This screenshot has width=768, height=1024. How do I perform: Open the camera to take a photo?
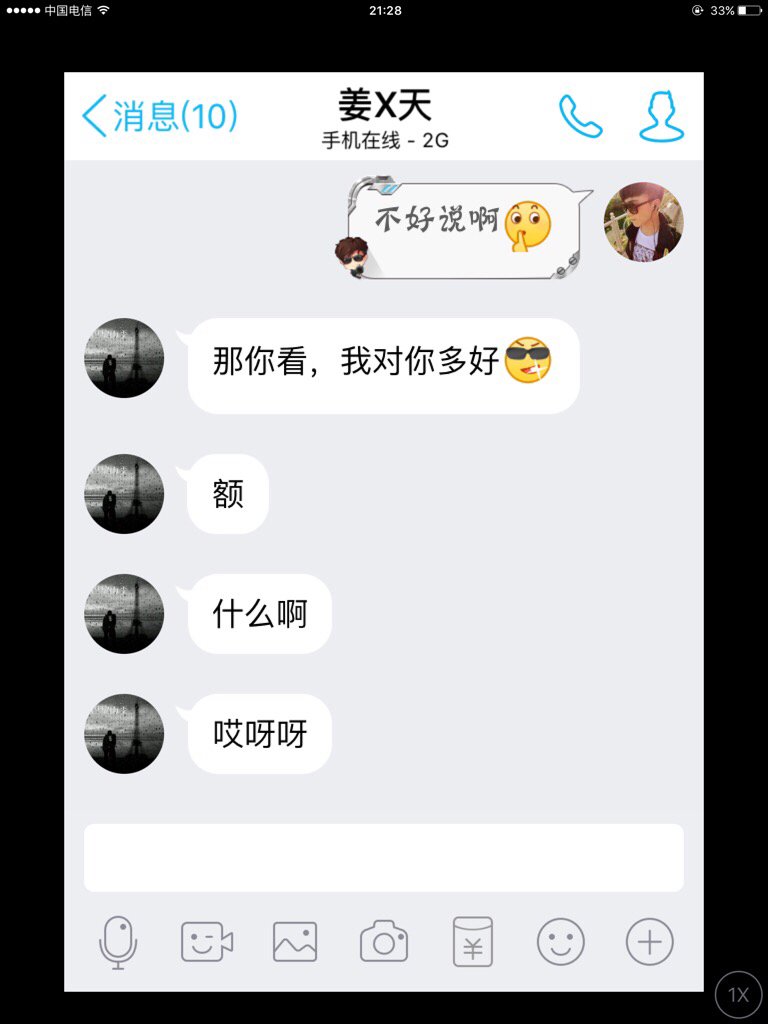pos(384,942)
